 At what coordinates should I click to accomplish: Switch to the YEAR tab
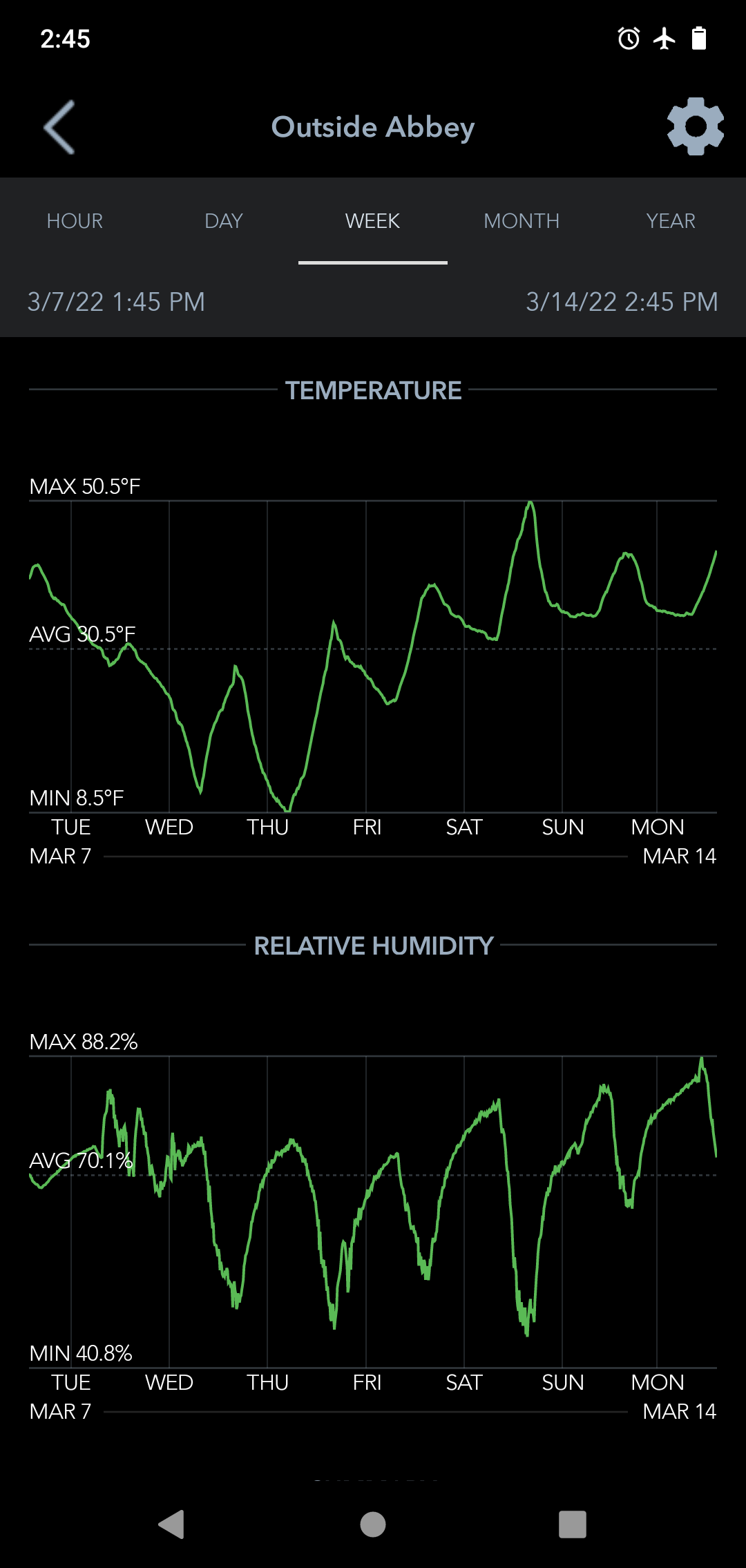(671, 221)
